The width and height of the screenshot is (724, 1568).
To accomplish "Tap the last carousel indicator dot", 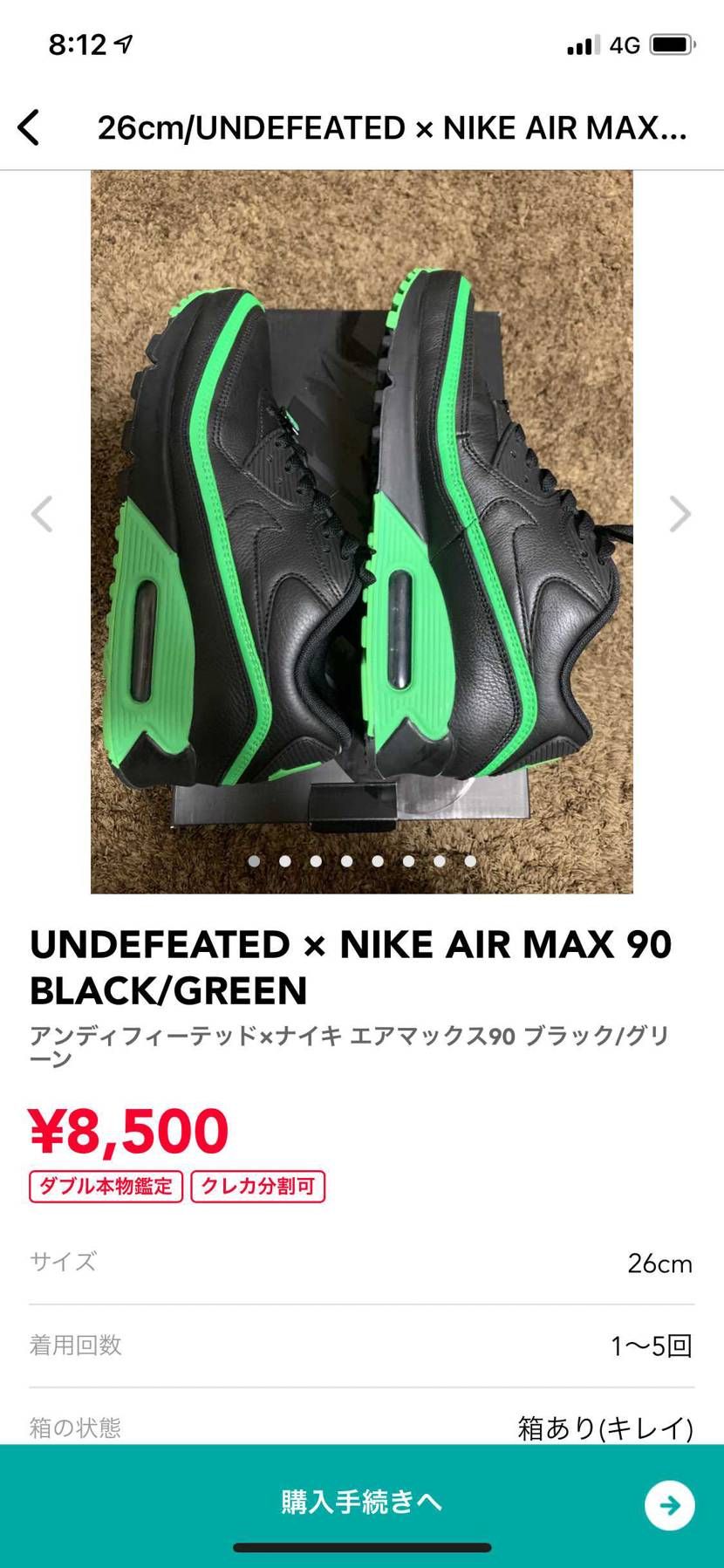I will click(470, 860).
